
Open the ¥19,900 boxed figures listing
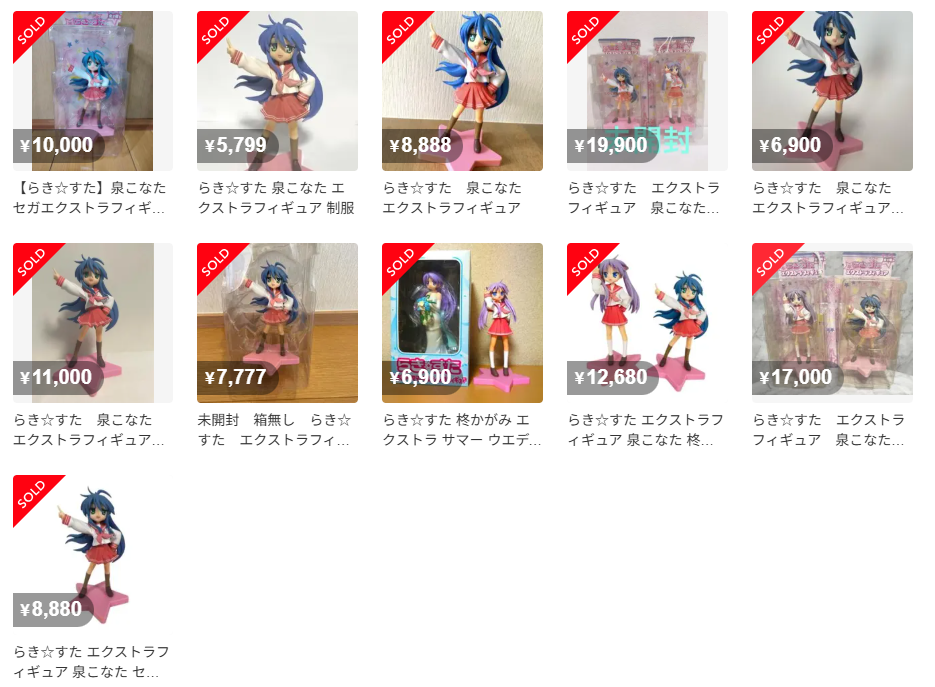click(x=647, y=91)
